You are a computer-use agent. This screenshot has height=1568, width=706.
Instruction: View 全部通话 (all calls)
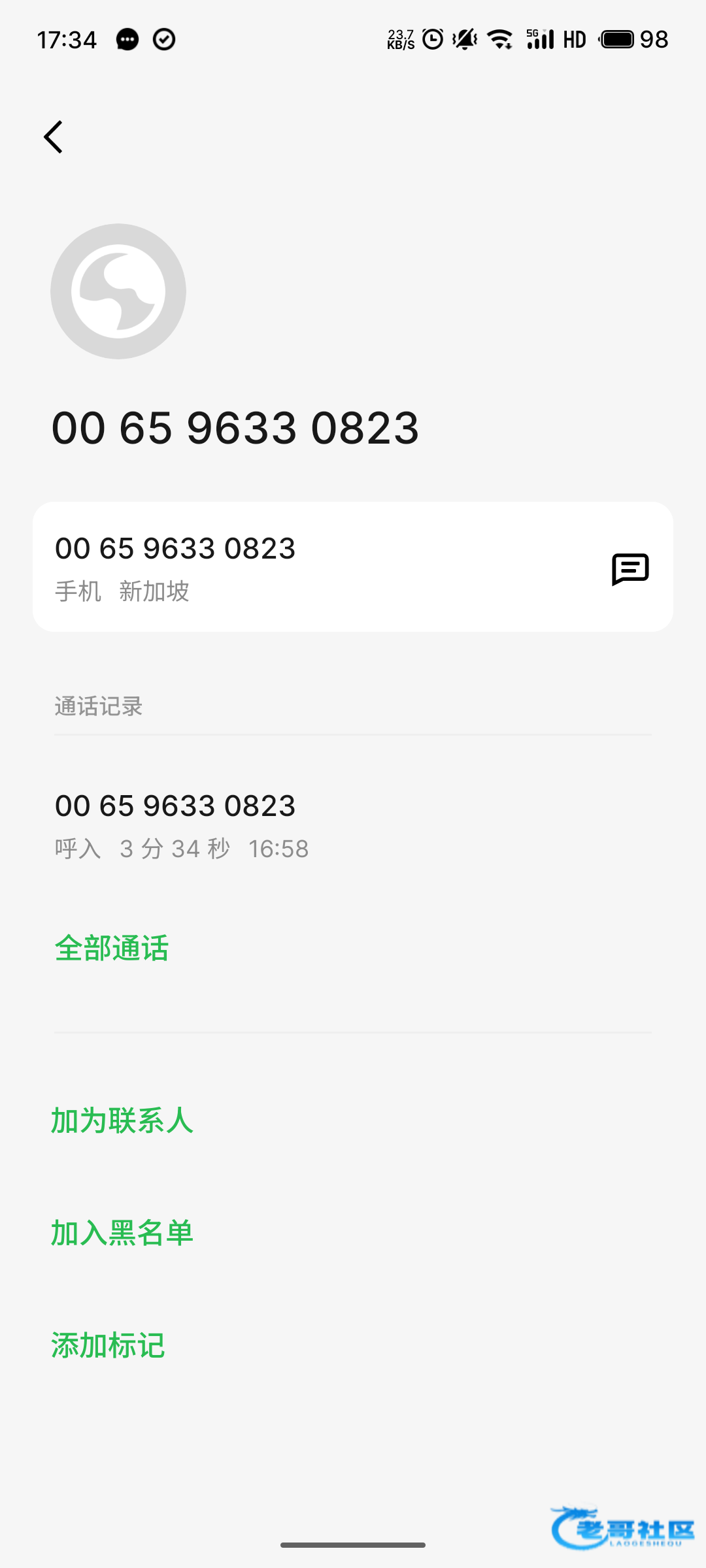coord(112,949)
